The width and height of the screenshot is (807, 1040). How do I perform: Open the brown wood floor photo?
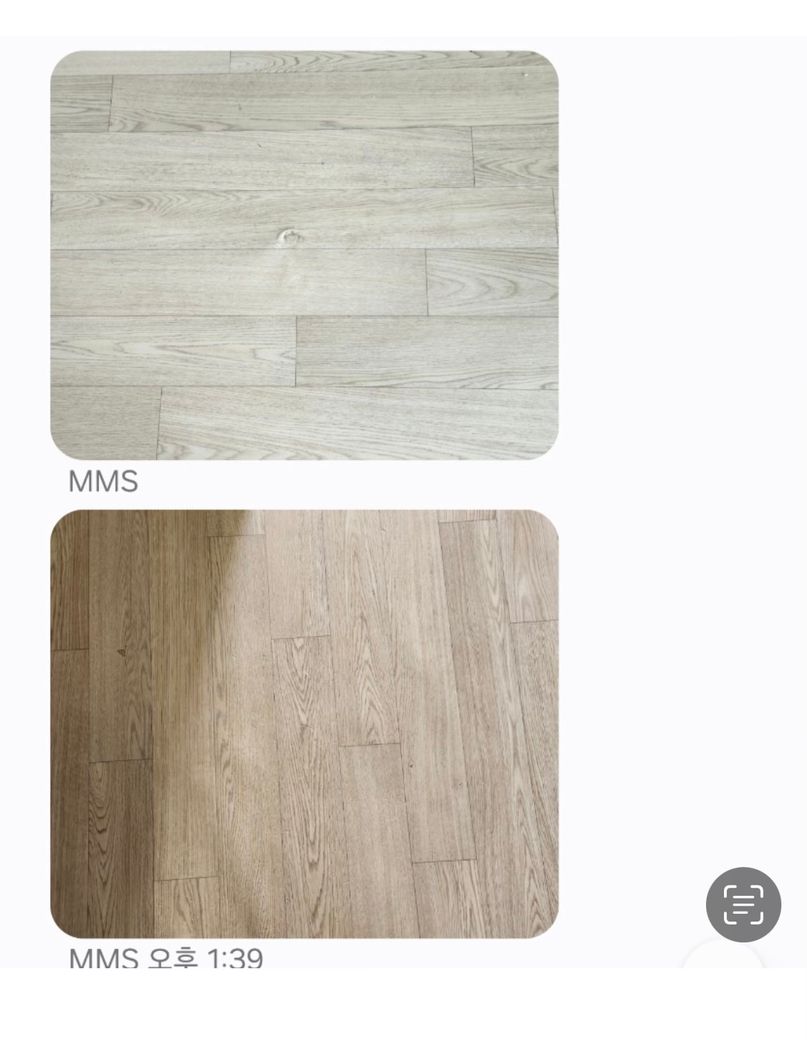point(304,723)
